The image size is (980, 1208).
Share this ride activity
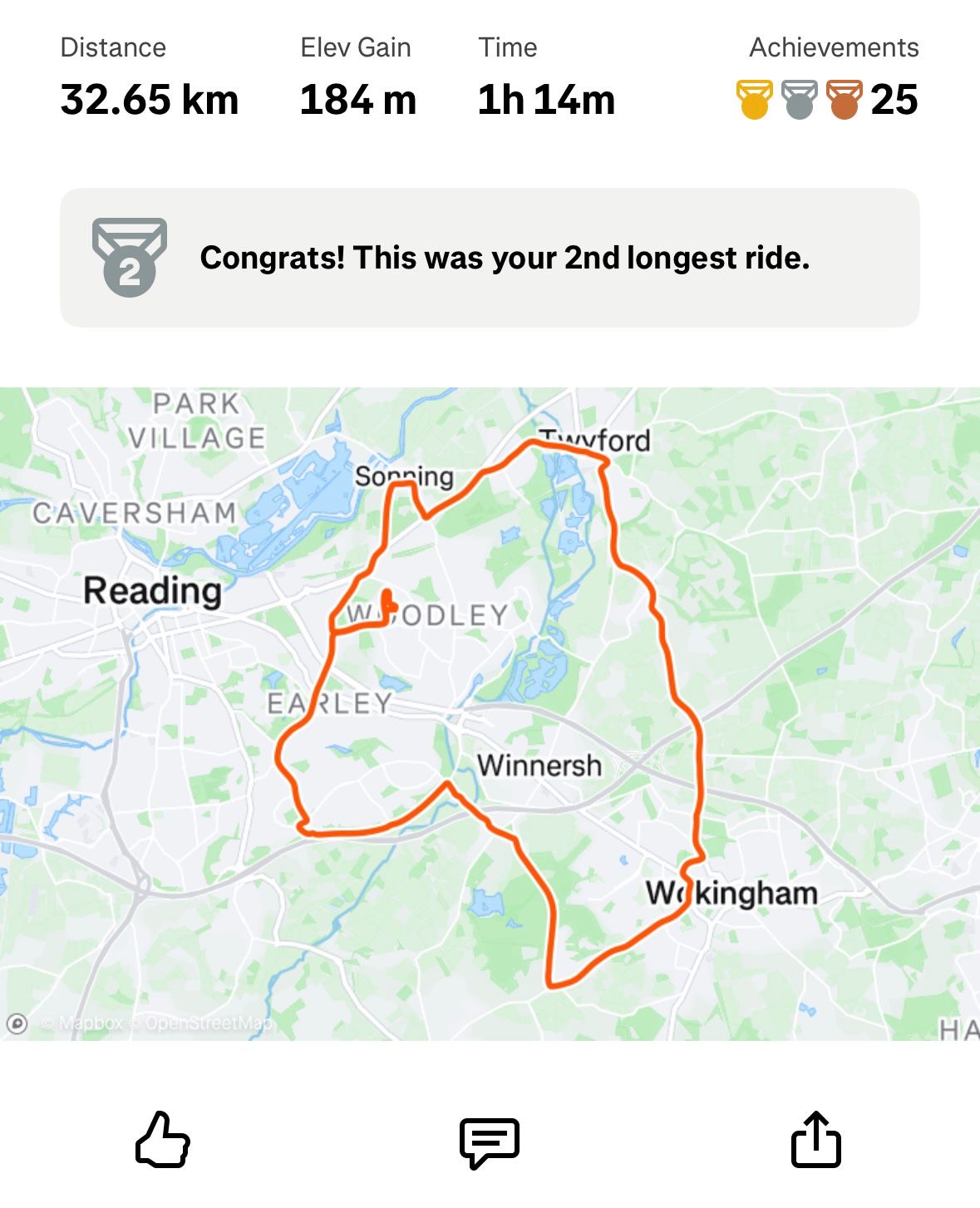(815, 1140)
